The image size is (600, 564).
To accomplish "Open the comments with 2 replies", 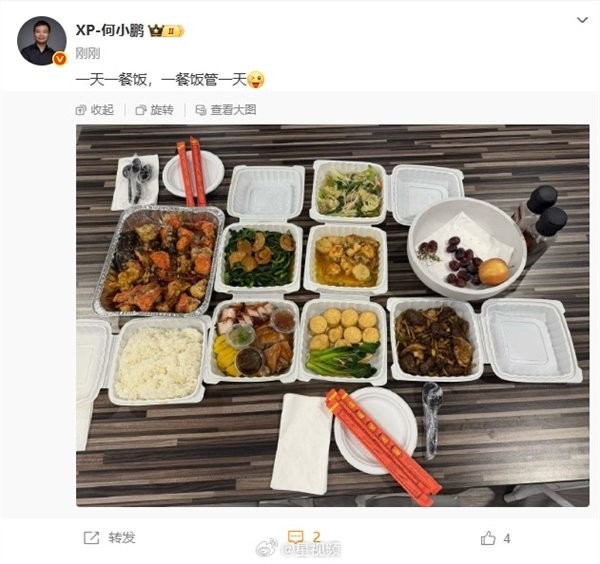I will click(x=304, y=537).
